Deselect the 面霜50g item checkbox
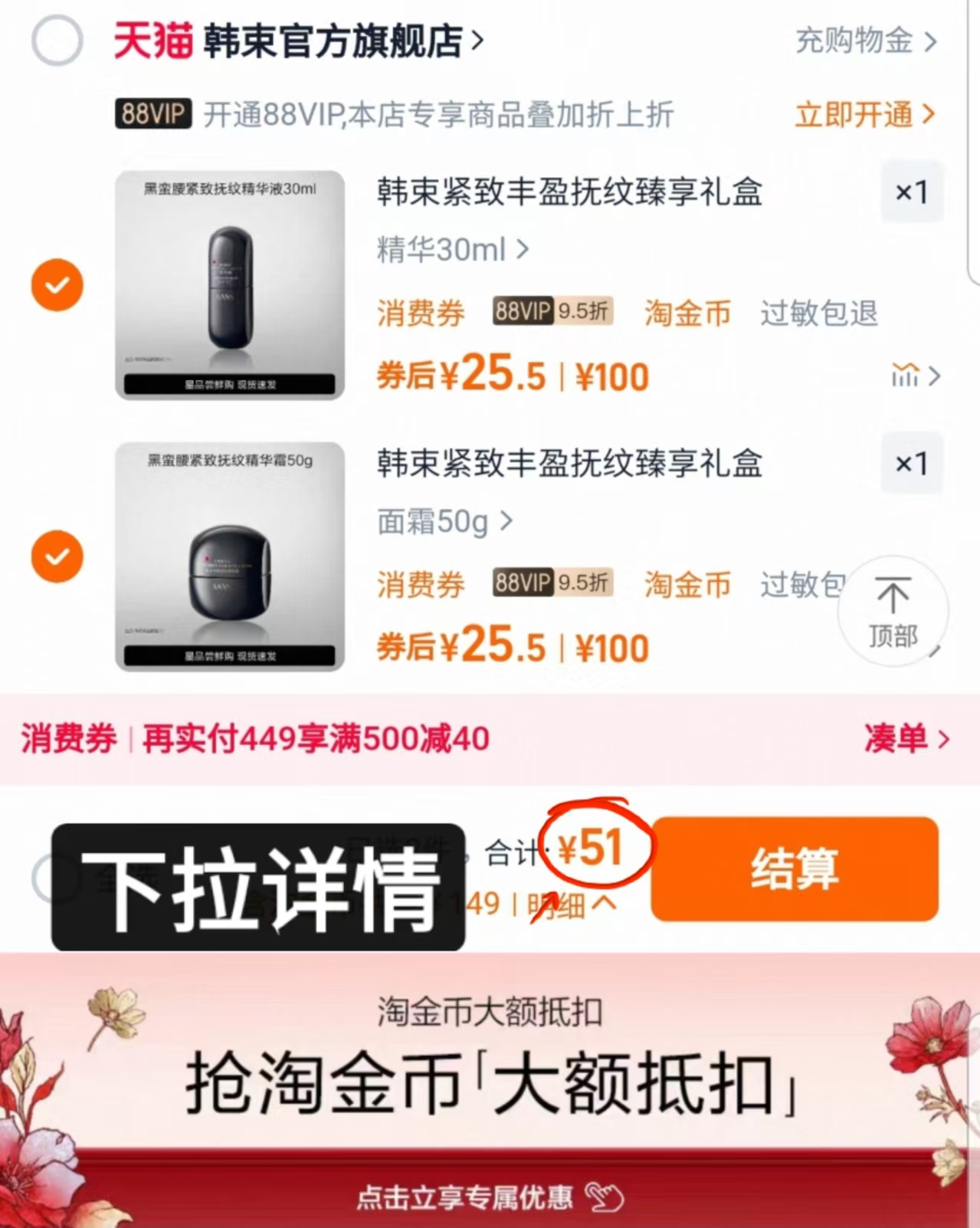Viewport: 980px width, 1228px height. [x=56, y=557]
